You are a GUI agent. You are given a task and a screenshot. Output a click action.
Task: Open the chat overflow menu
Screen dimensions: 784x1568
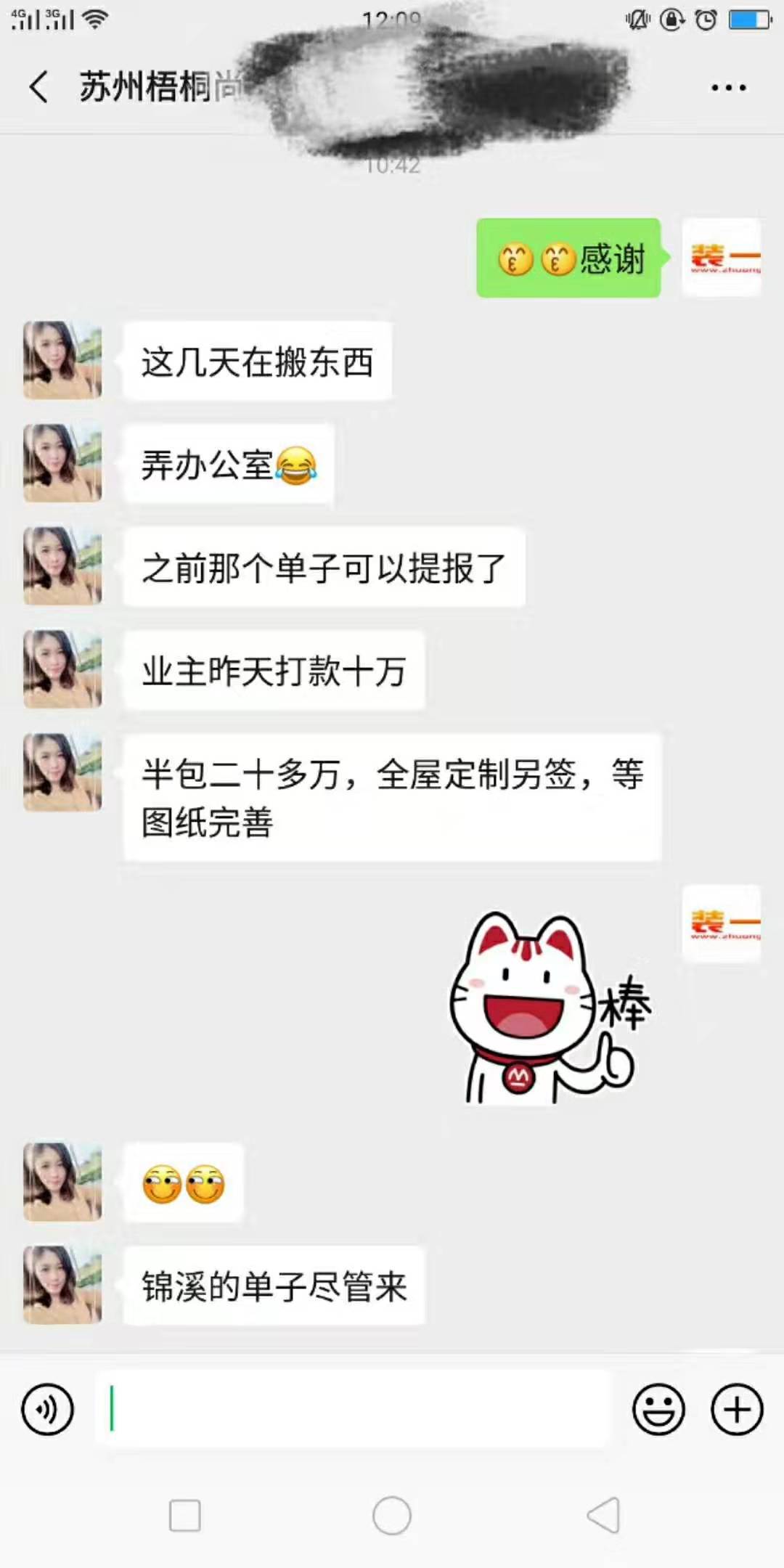coord(728,88)
